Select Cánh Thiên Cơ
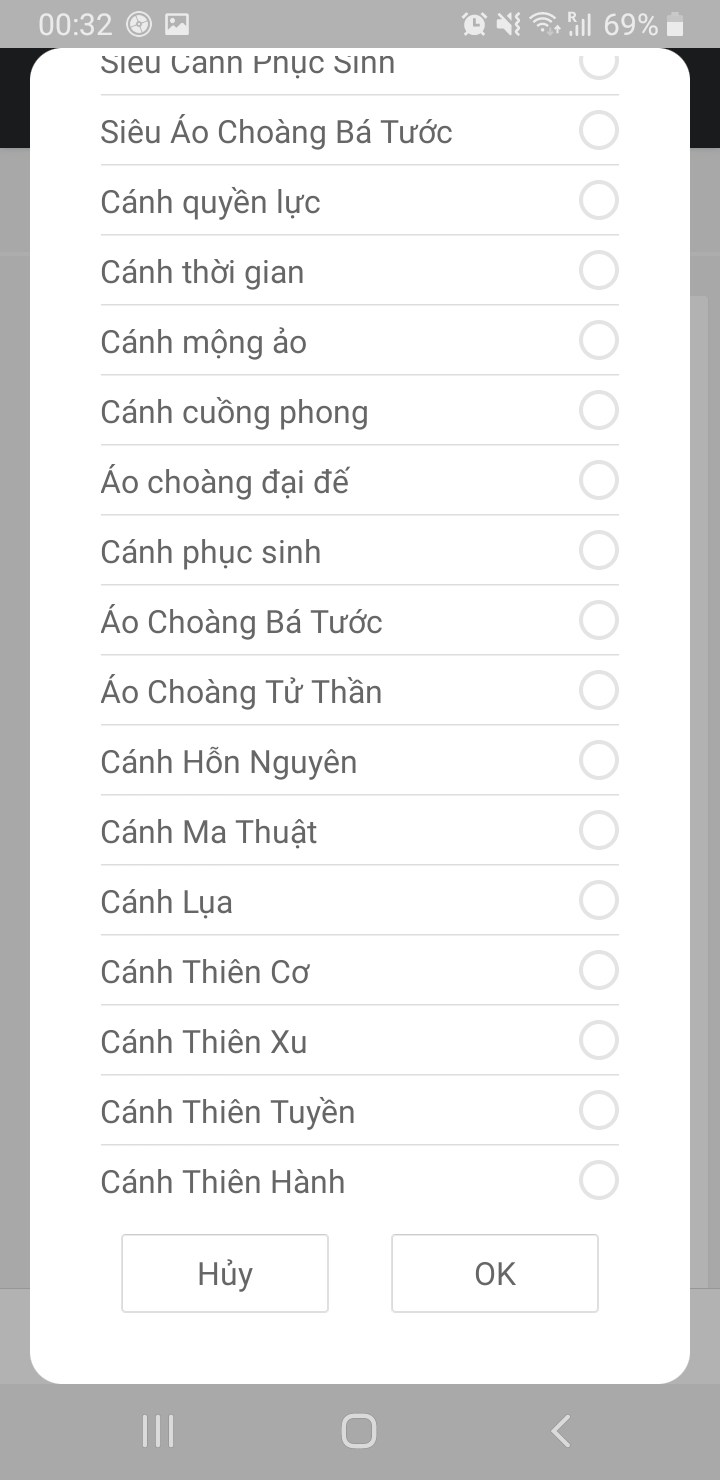This screenshot has width=720, height=1480. click(598, 971)
